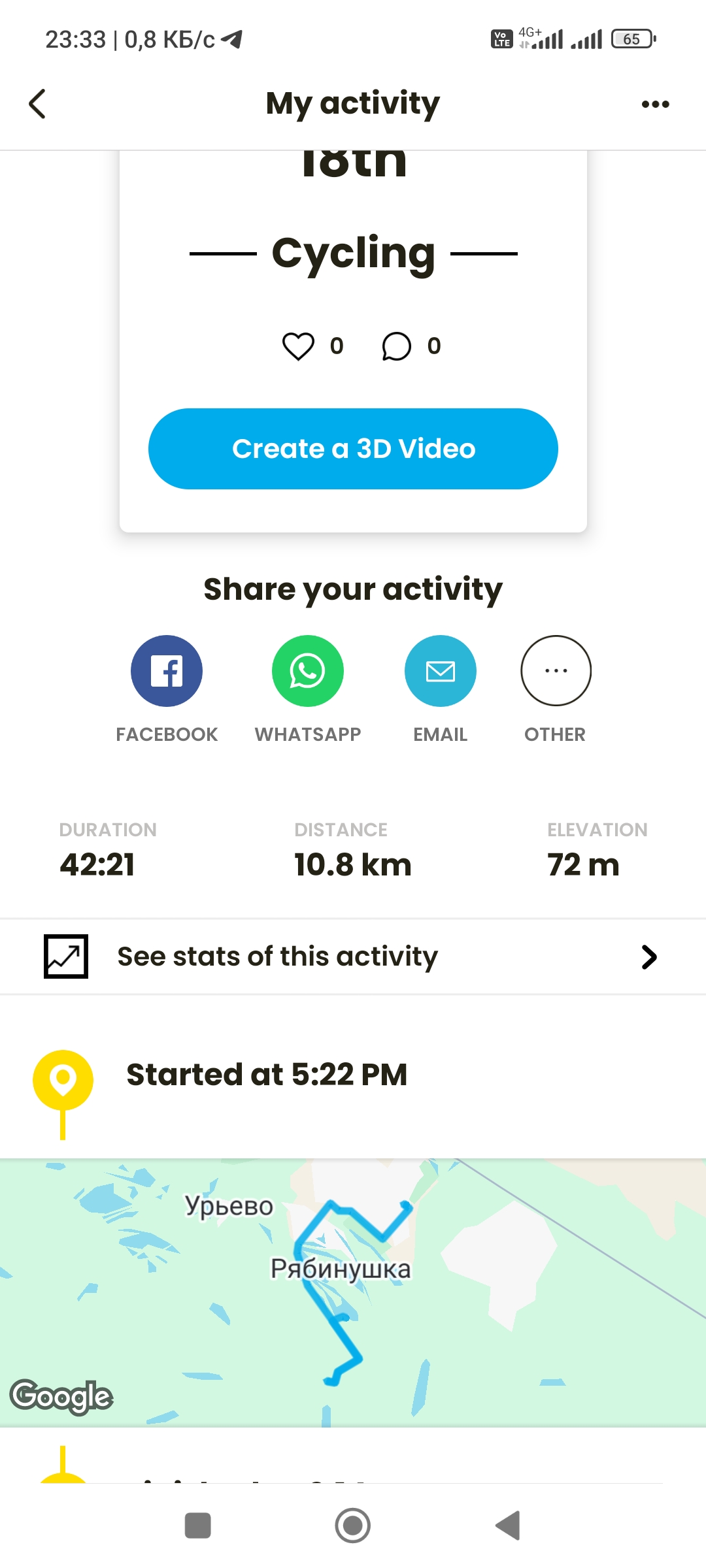
Task: Share the activity to Facebook
Action: tap(167, 671)
